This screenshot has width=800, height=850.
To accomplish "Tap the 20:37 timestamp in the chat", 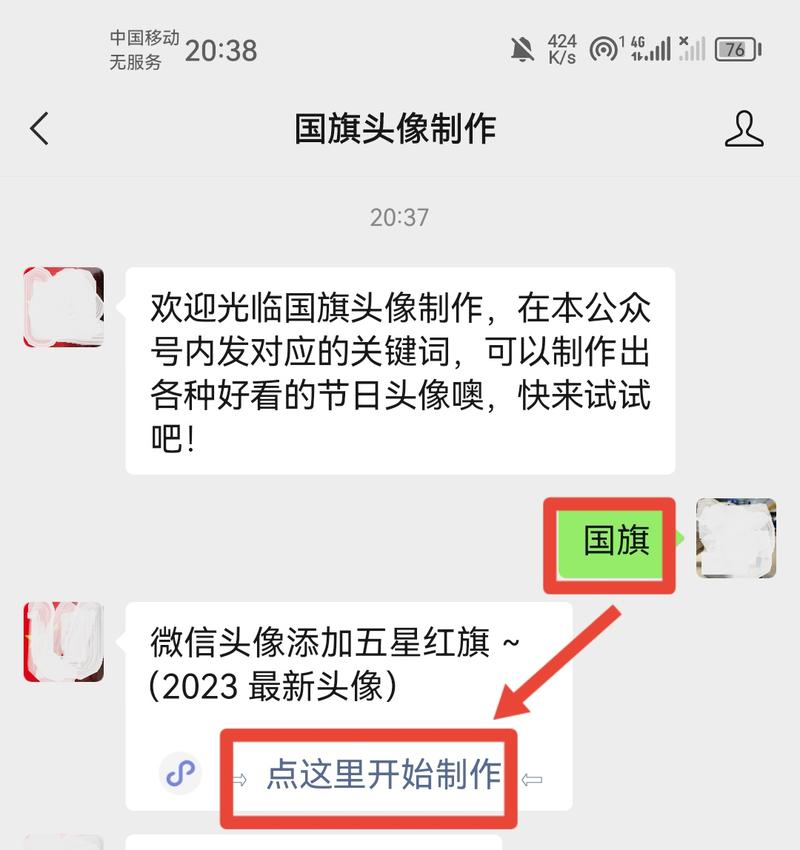I will click(400, 218).
